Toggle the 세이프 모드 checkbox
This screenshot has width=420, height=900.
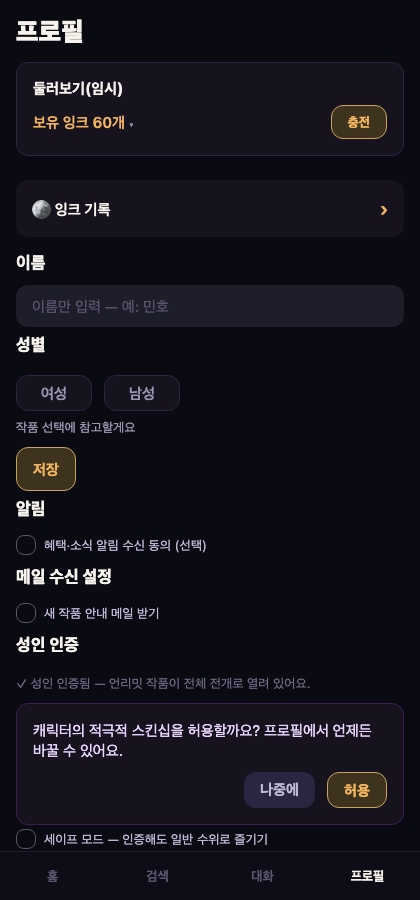pyautogui.click(x=26, y=839)
